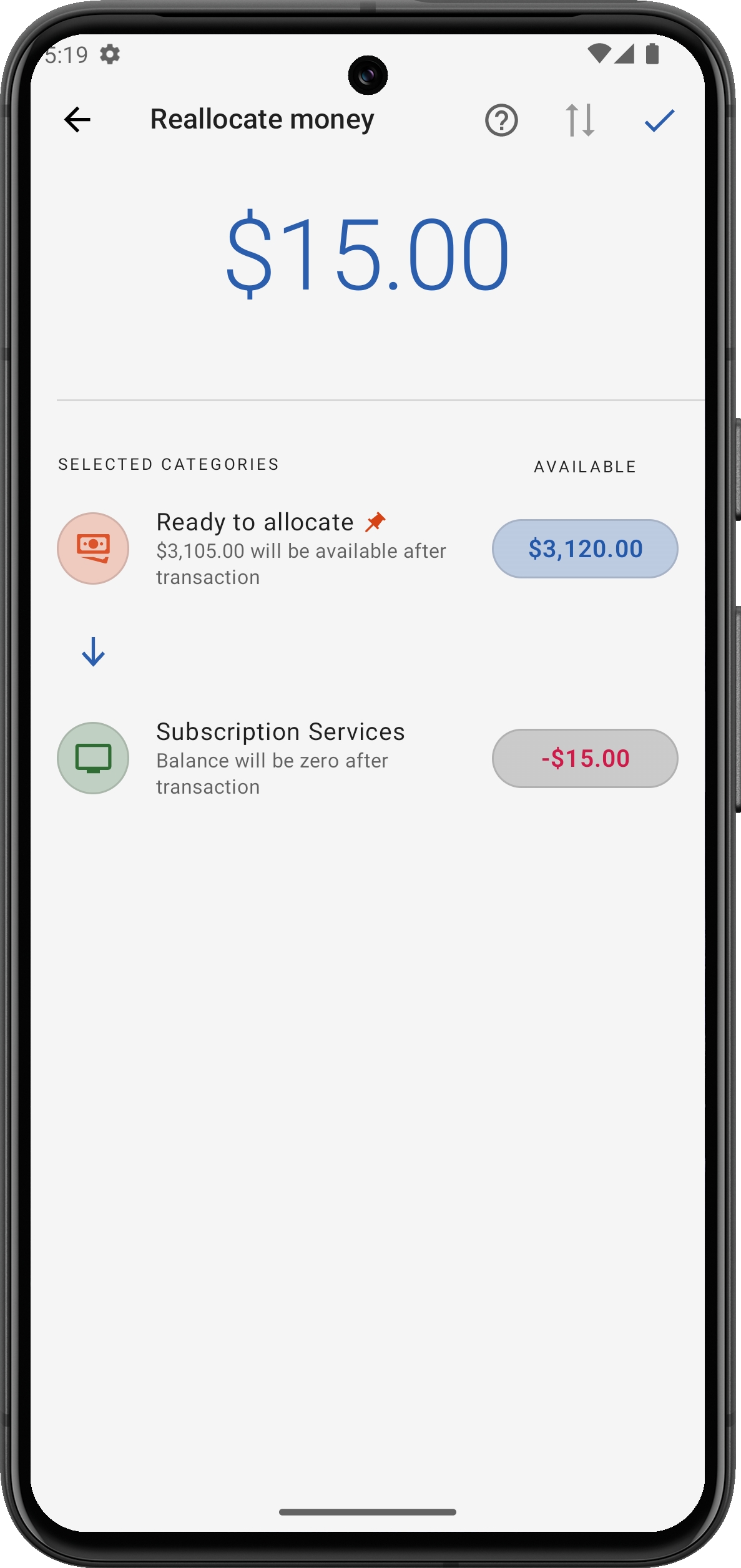Swap the source and destination categories
Image resolution: width=741 pixels, height=1568 pixels.
[x=580, y=120]
